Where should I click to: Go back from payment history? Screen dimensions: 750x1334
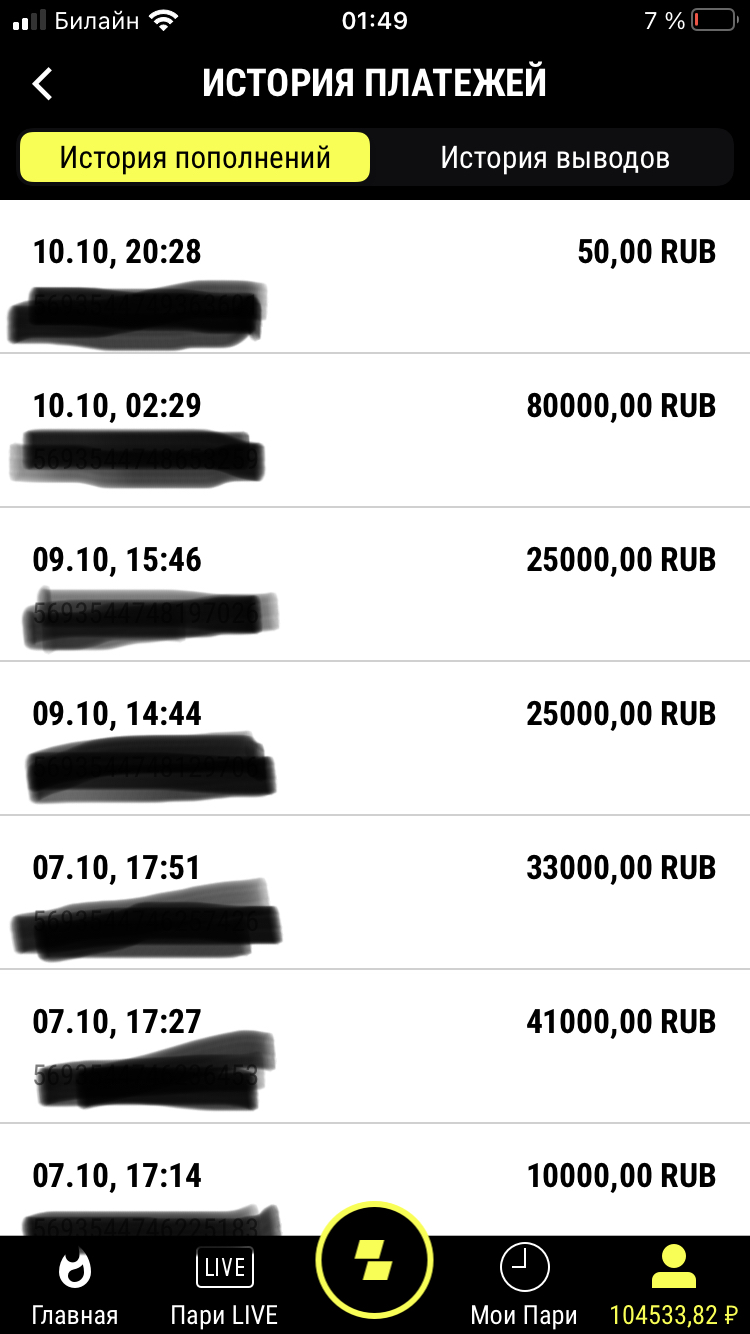[42, 83]
